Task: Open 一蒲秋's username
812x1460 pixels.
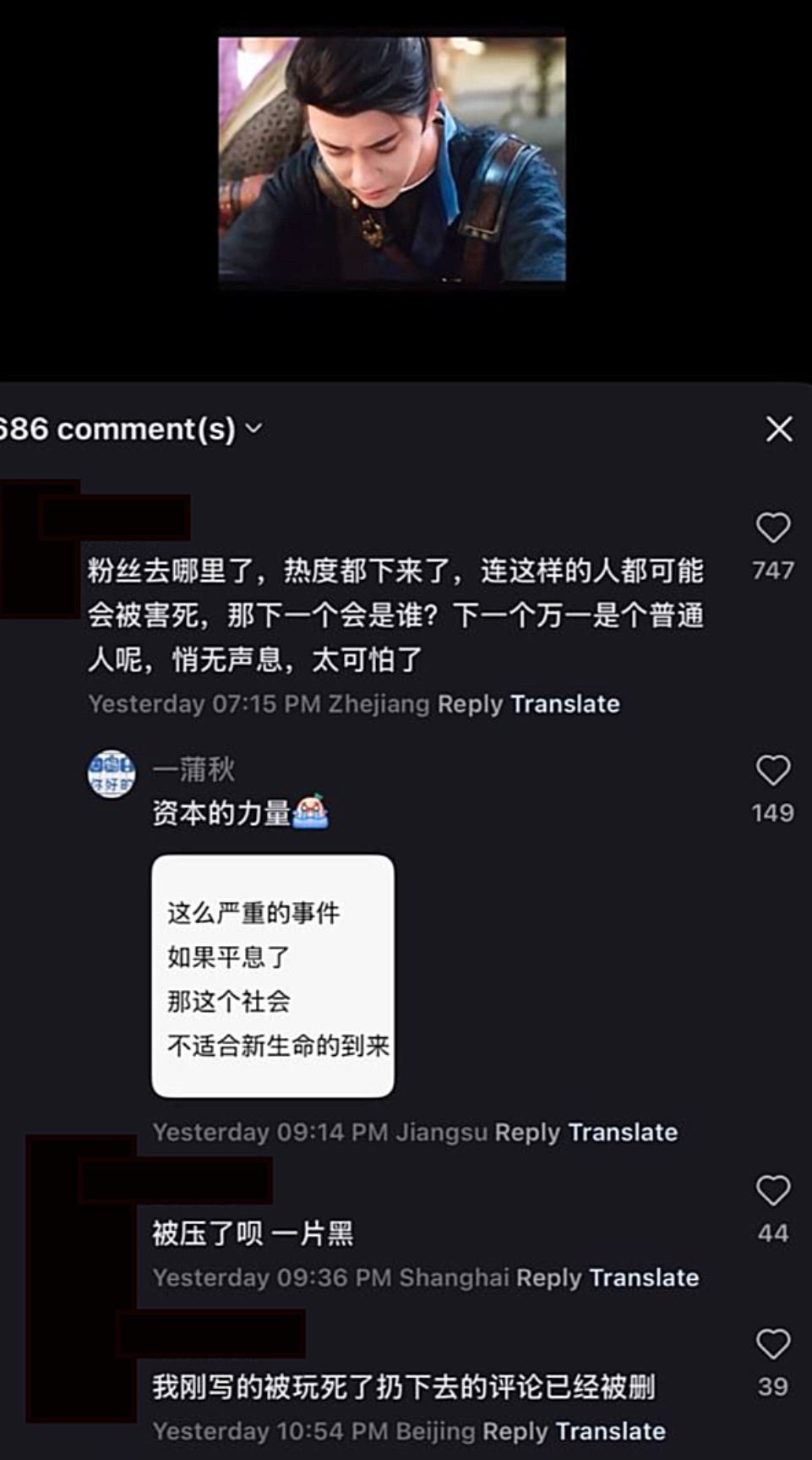Action: click(193, 770)
